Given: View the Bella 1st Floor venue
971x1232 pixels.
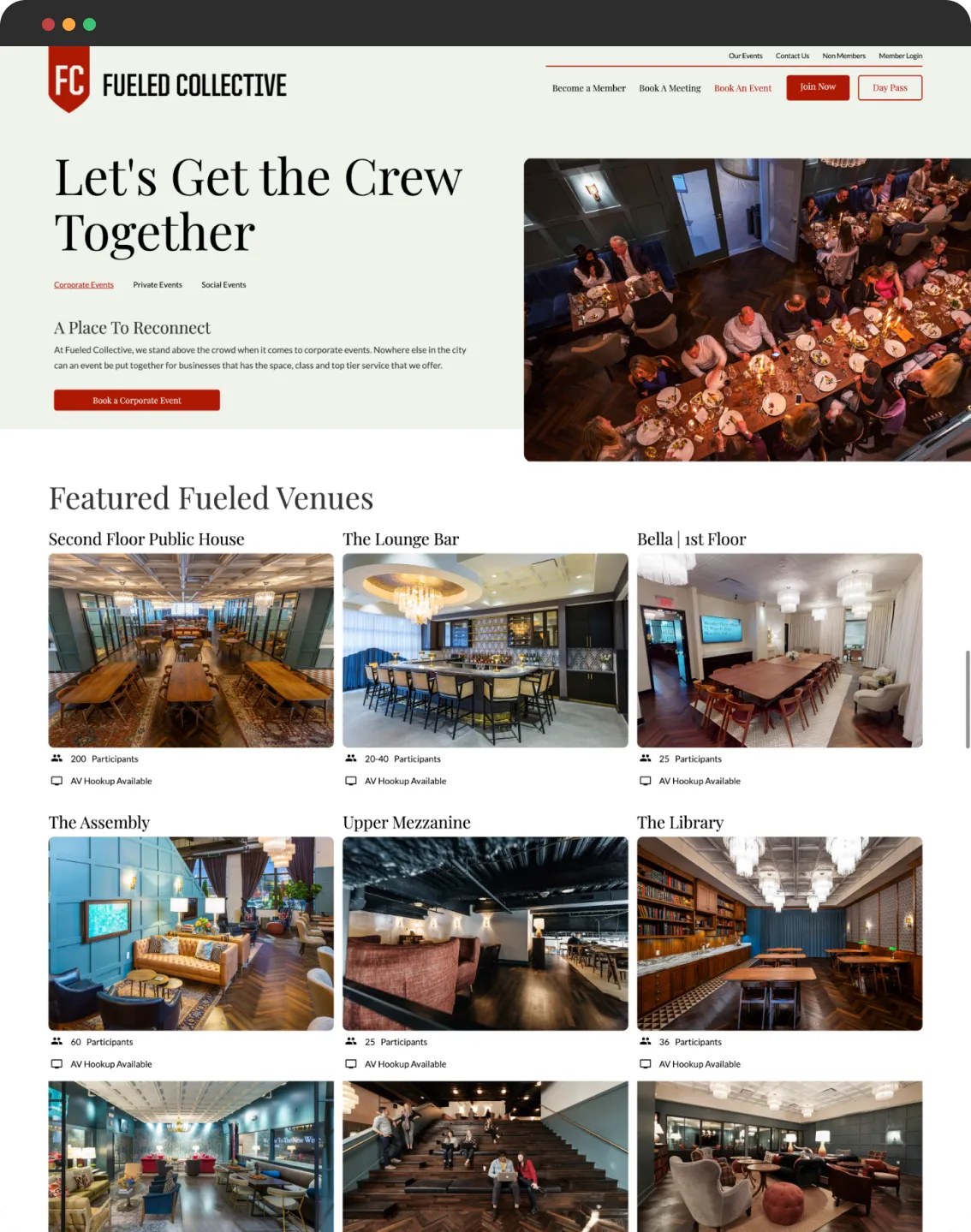Looking at the screenshot, I should (779, 650).
